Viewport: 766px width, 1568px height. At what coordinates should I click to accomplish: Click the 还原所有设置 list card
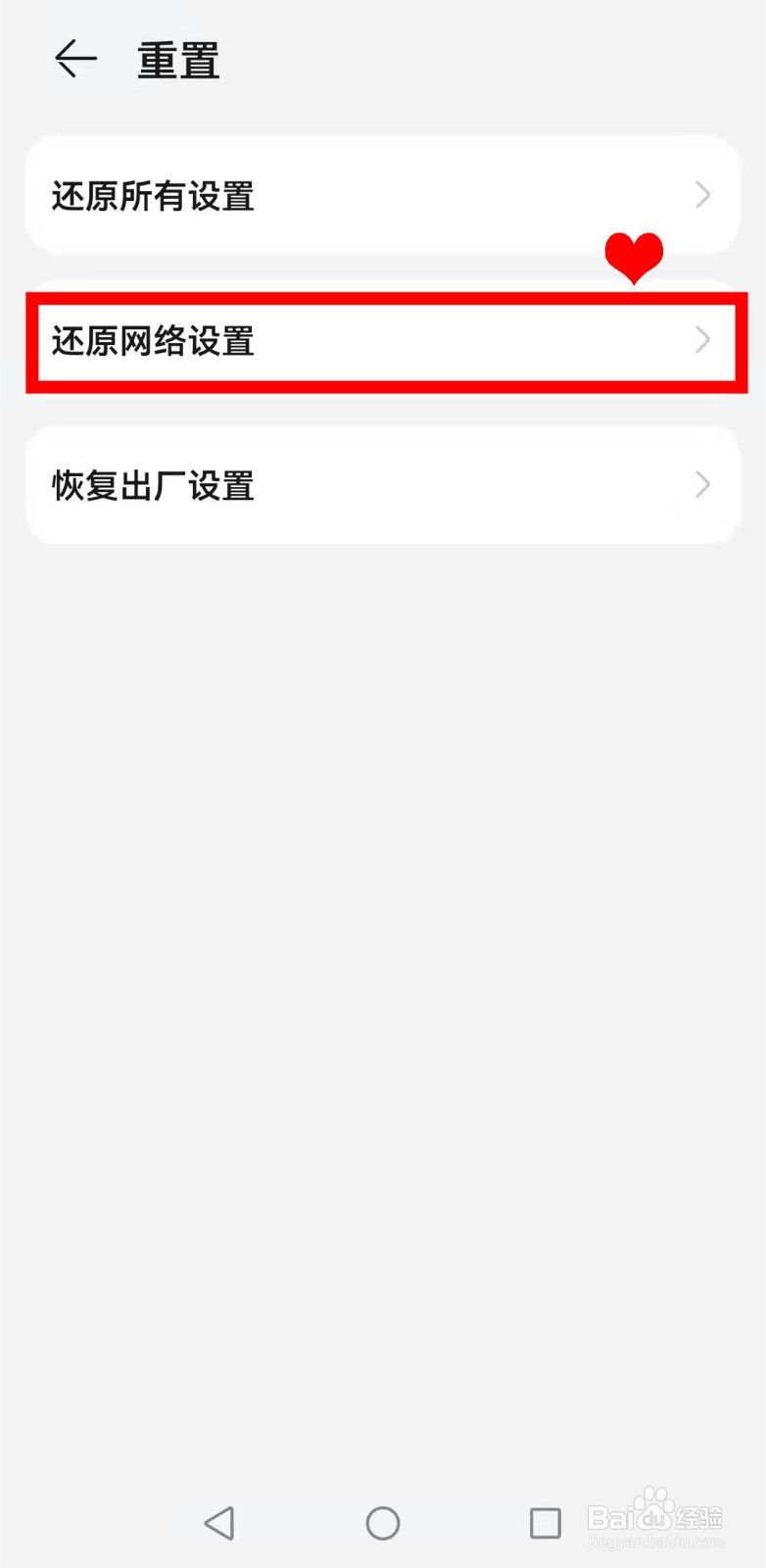tap(382, 195)
